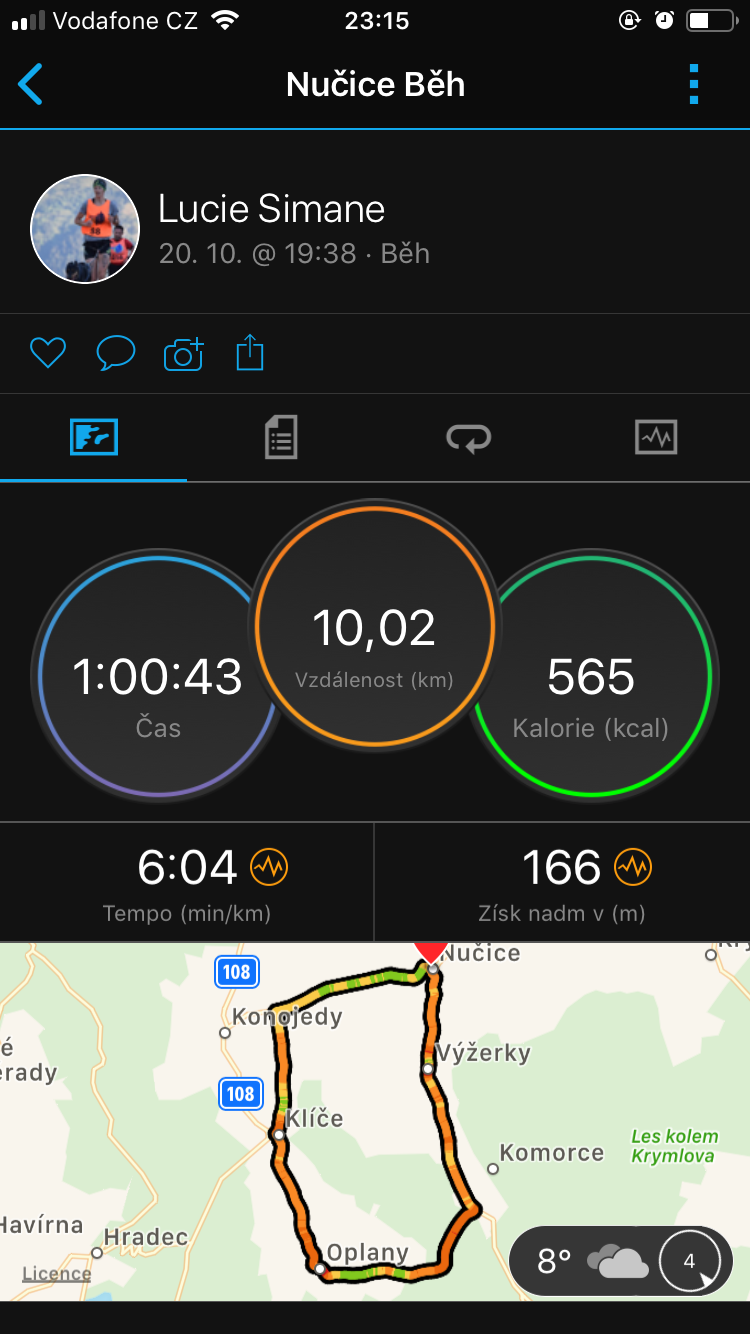Screen dimensions: 750x1334
Task: Switch to the charts tab
Action: (x=656, y=437)
